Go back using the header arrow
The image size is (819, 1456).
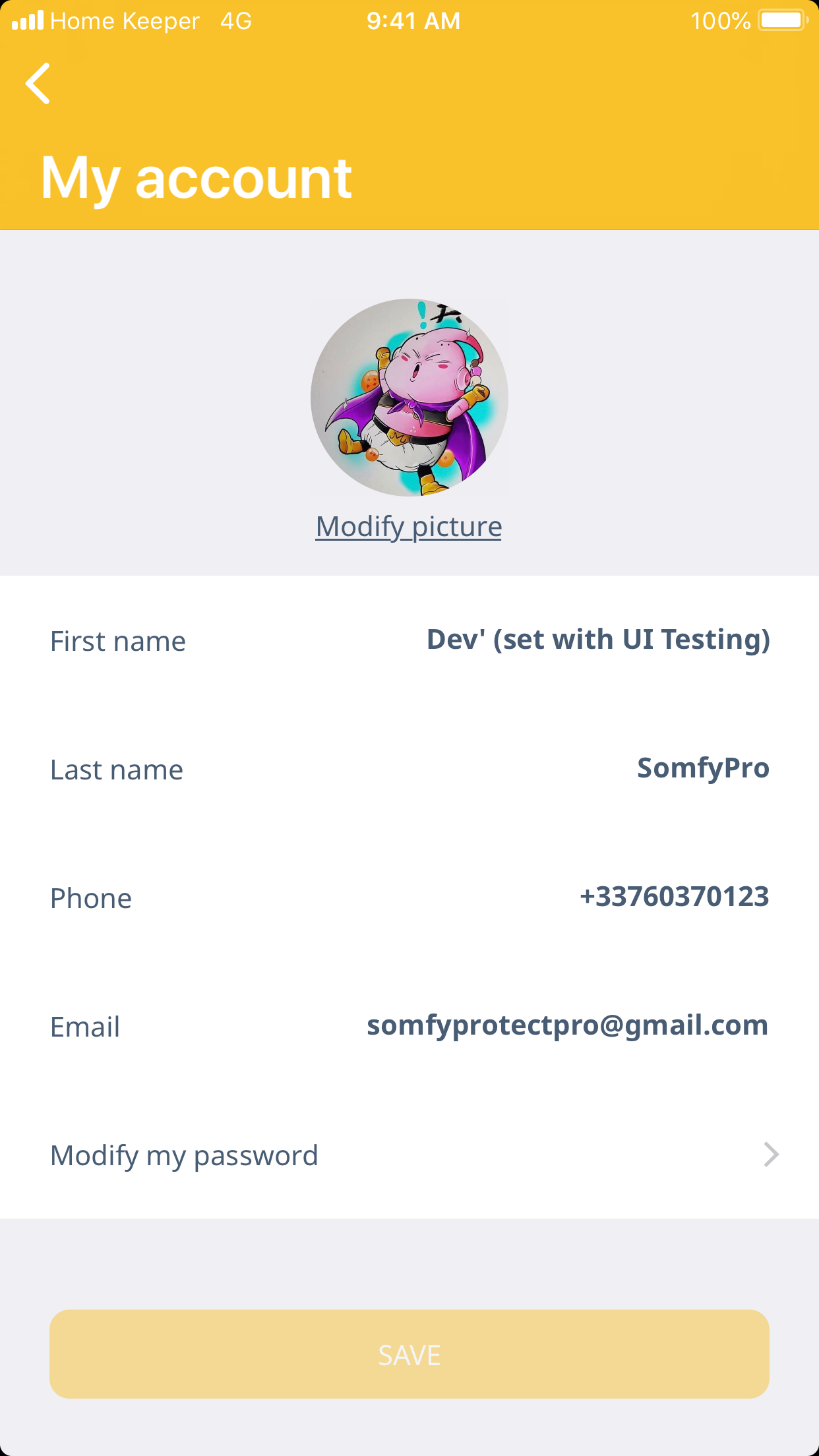tap(38, 84)
